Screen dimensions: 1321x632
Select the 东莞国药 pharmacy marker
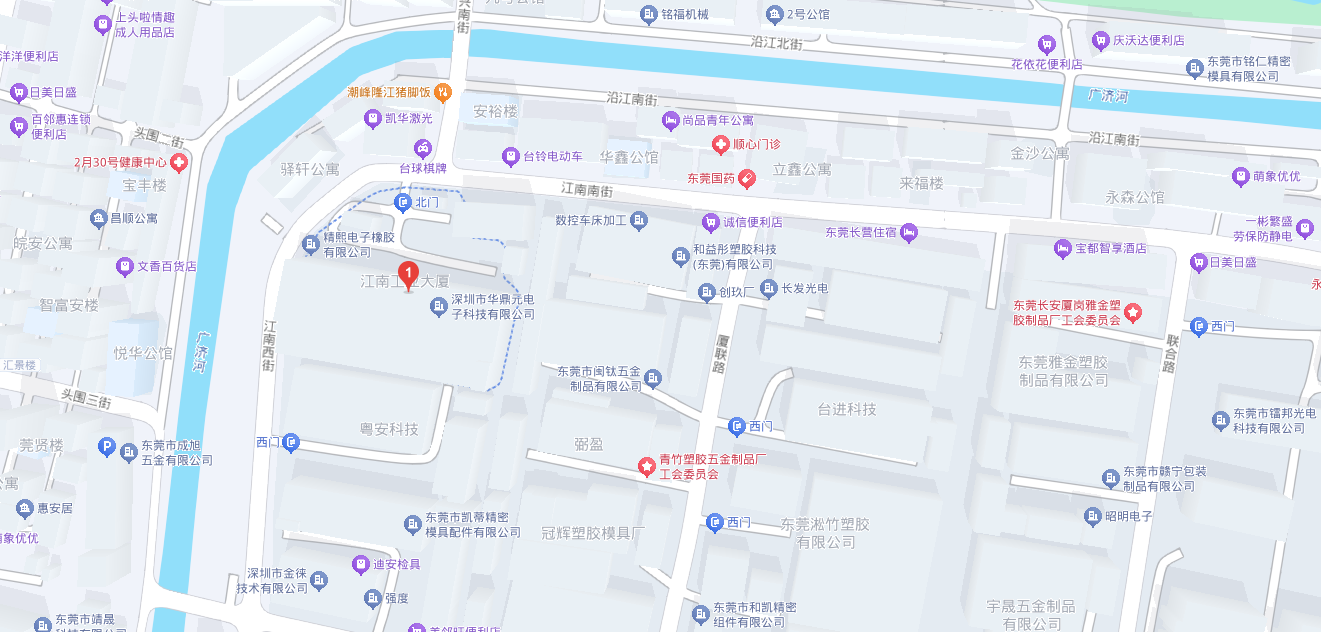pos(747,179)
